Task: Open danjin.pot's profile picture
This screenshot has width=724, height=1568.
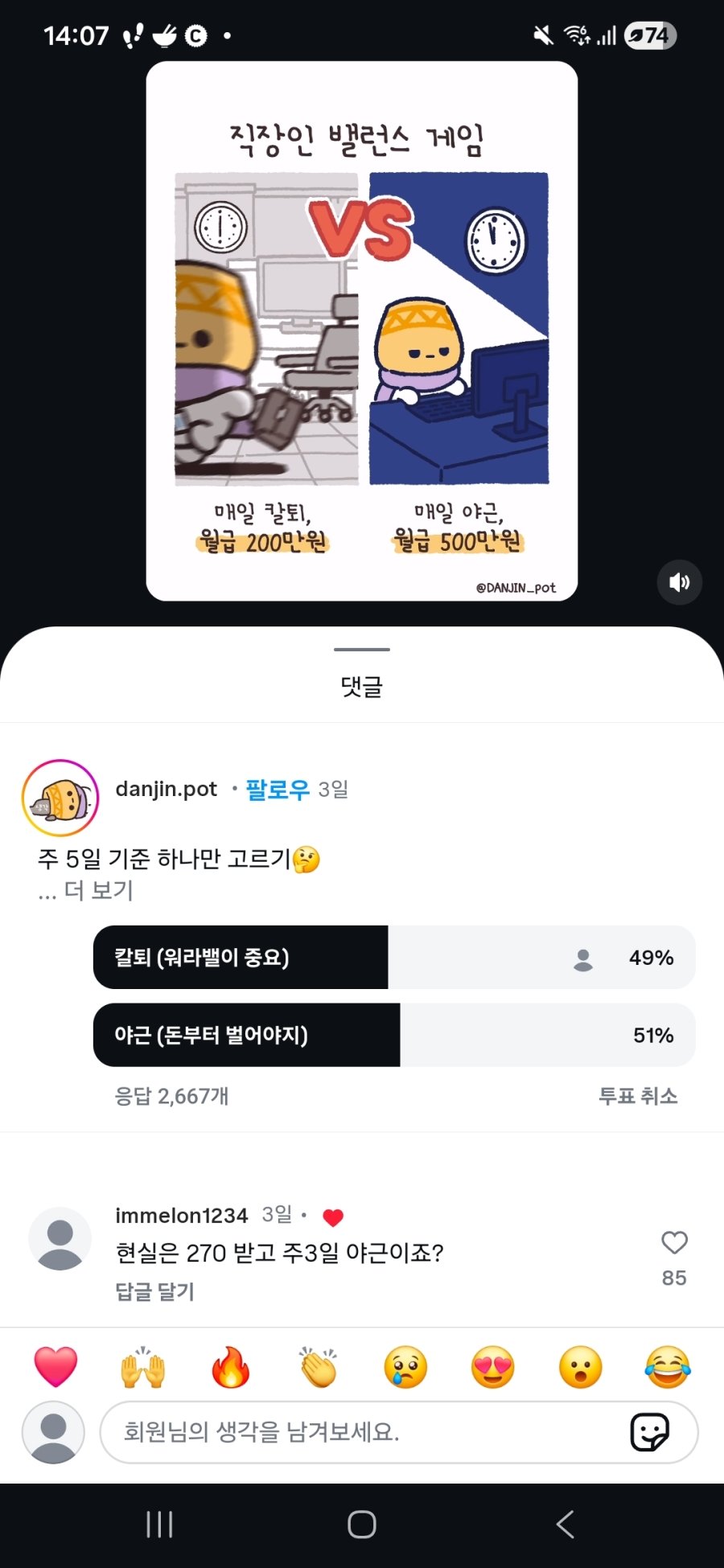Action: pyautogui.click(x=60, y=798)
